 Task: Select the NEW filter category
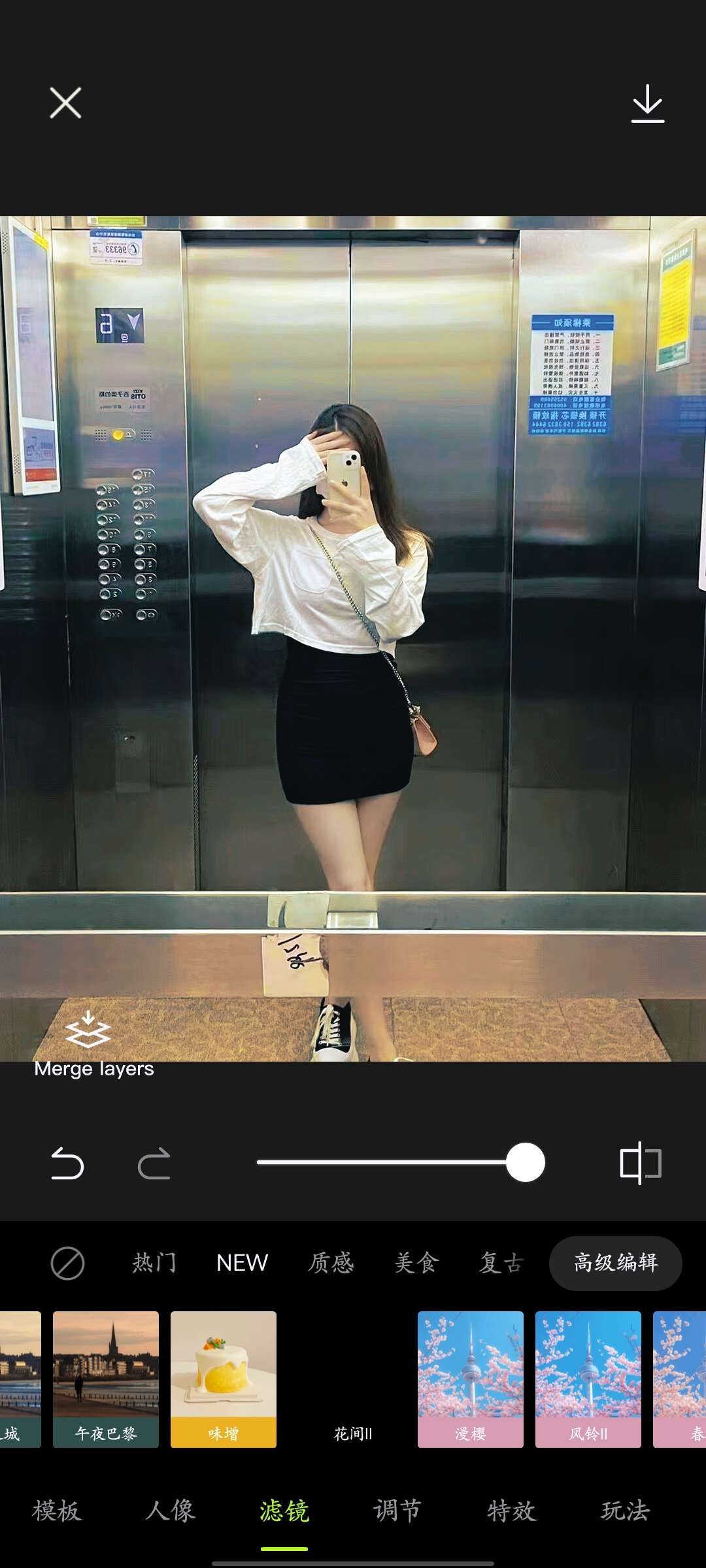click(242, 1263)
